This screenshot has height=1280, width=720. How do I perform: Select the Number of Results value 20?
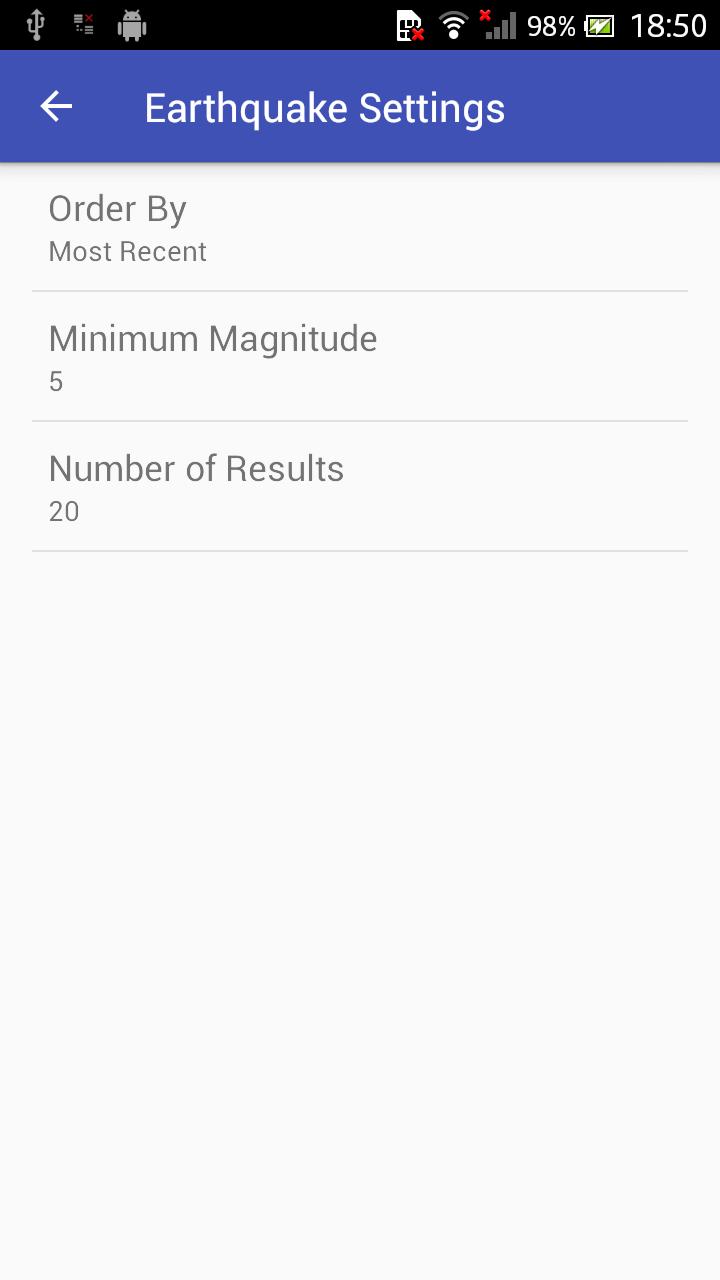tap(63, 511)
